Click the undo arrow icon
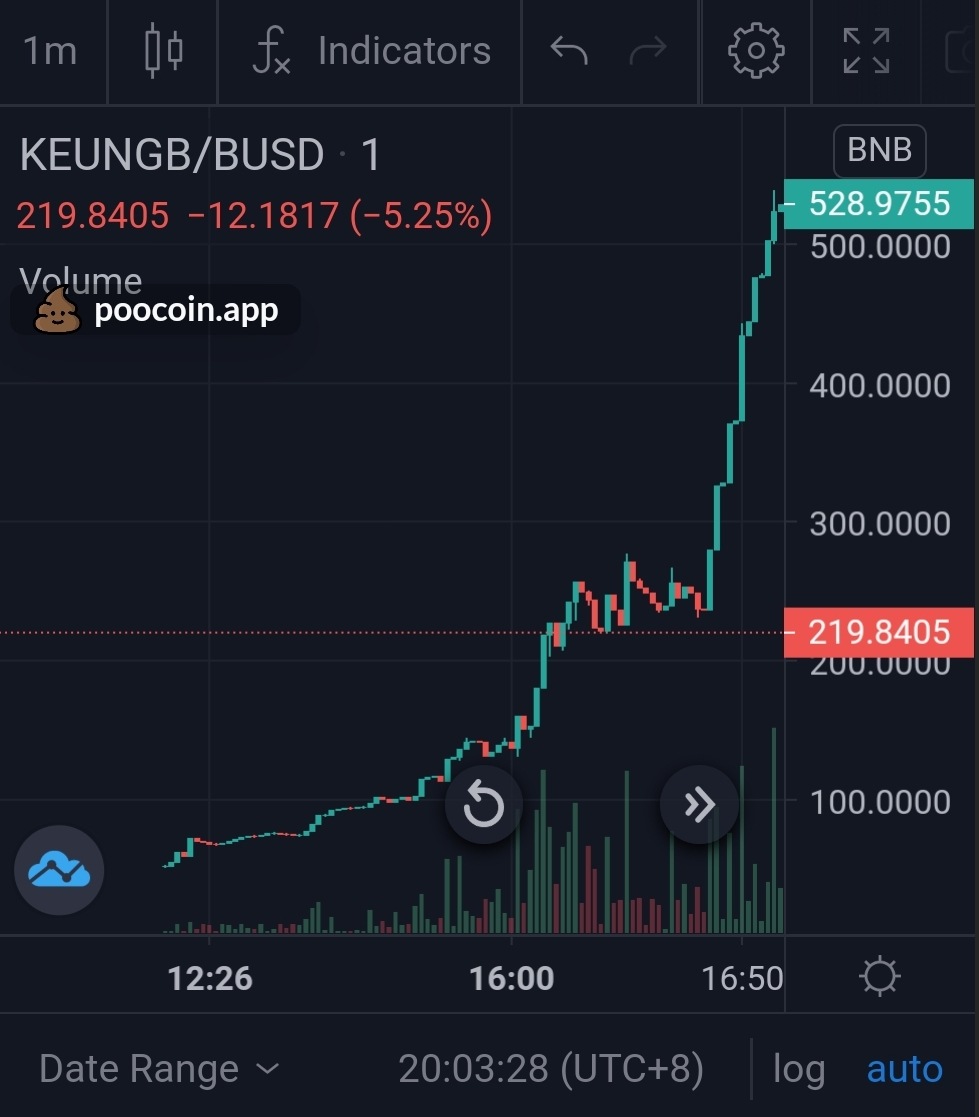This screenshot has width=979, height=1117. tap(567, 51)
